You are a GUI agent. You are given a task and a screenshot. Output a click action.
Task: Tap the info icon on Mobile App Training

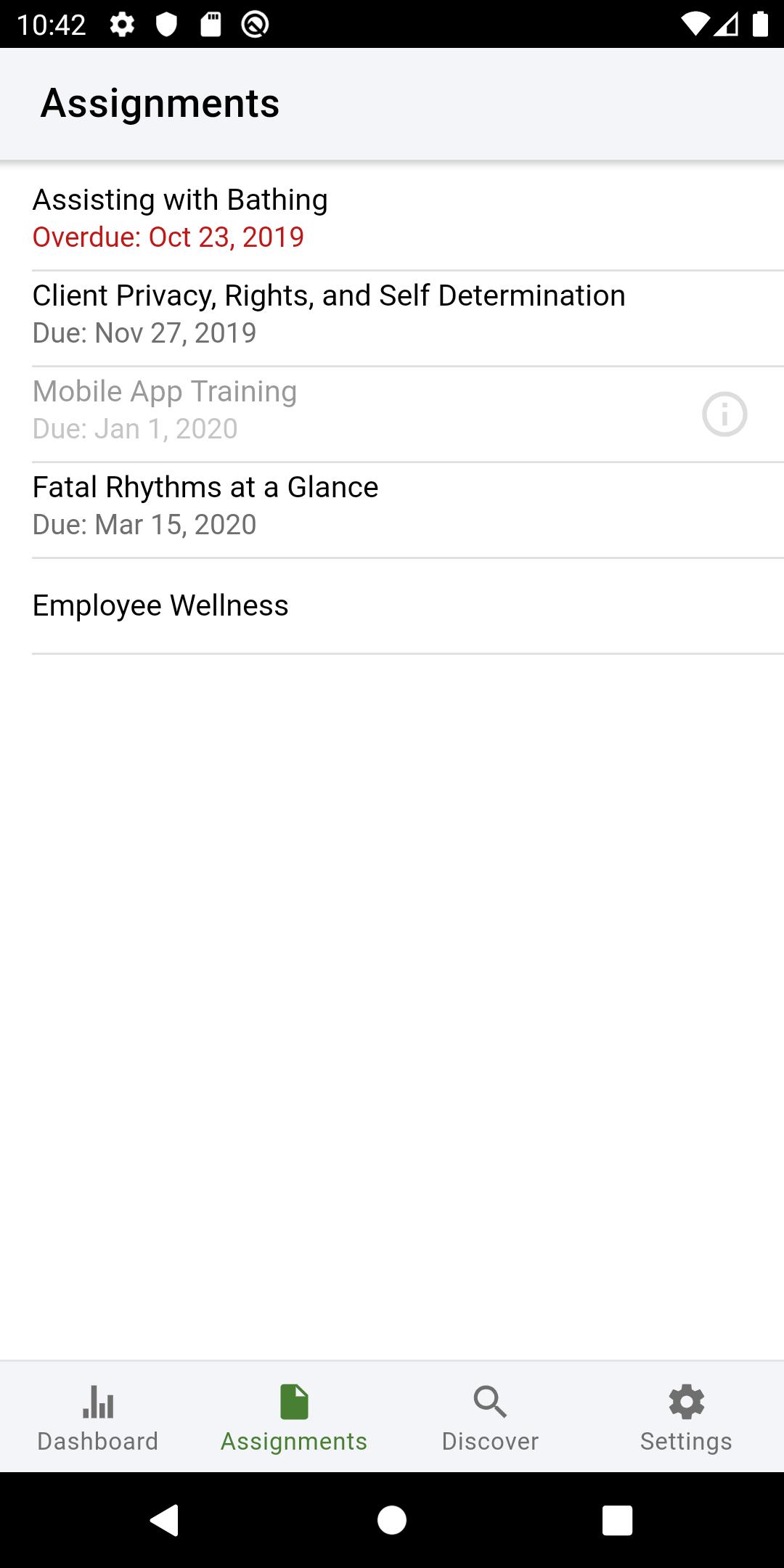[x=725, y=413]
